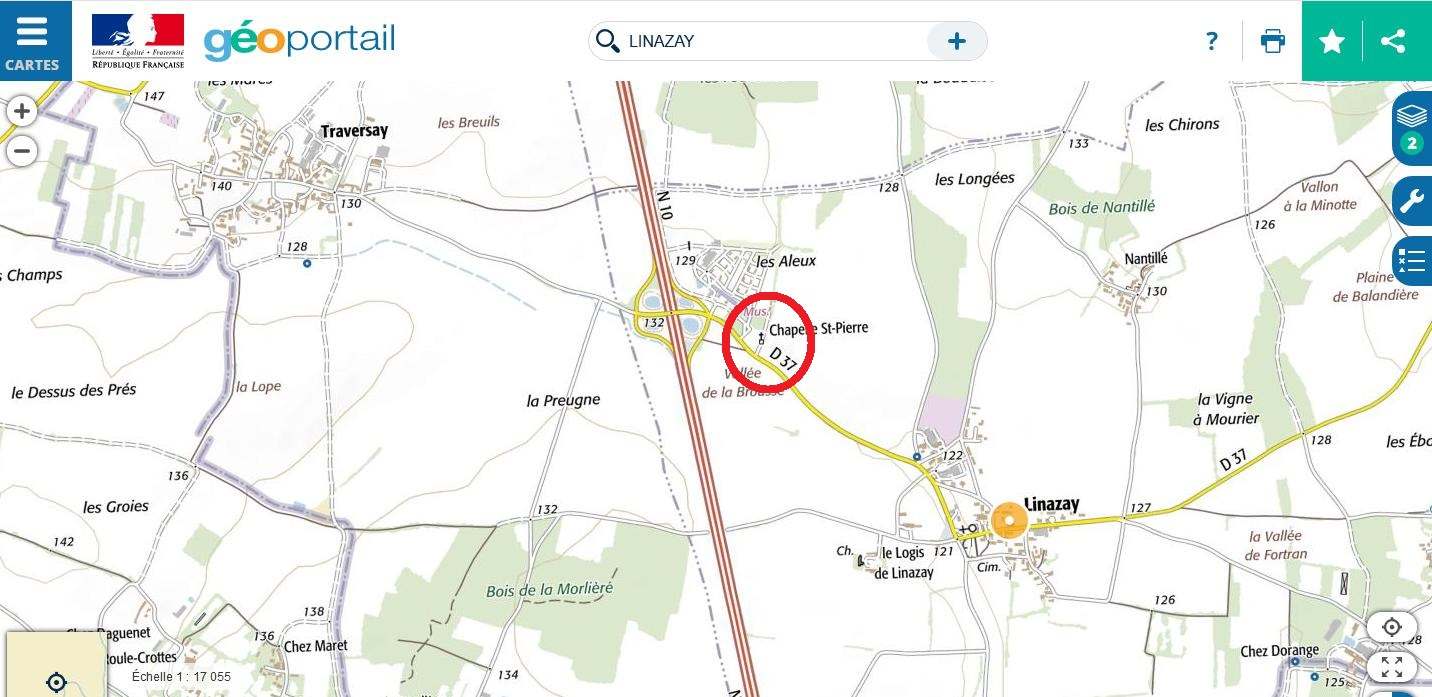The image size is (1432, 697).
Task: Zoom out of the map
Action: pyautogui.click(x=22, y=151)
